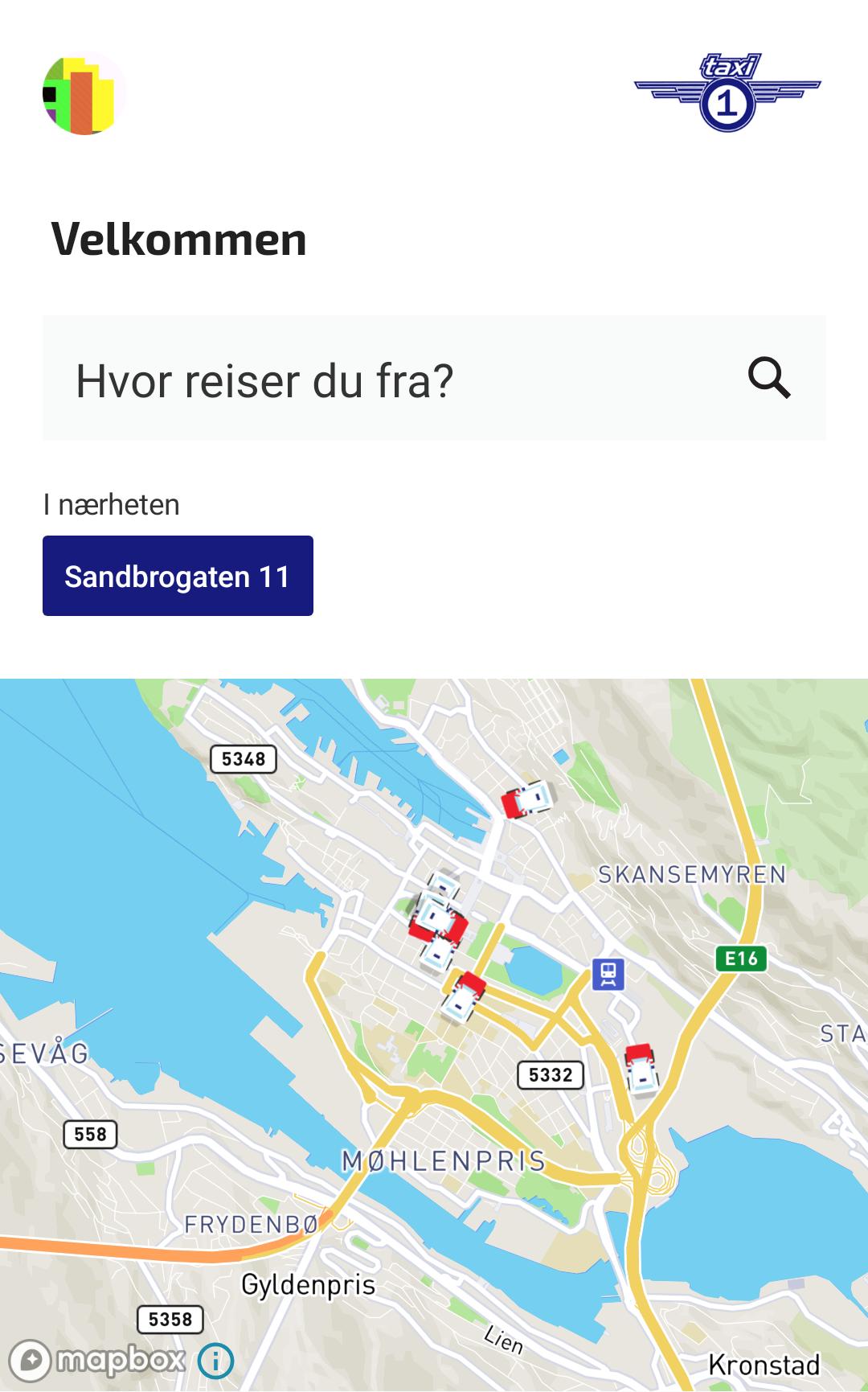
Task: Open the Mapbox info icon
Action: [215, 1361]
